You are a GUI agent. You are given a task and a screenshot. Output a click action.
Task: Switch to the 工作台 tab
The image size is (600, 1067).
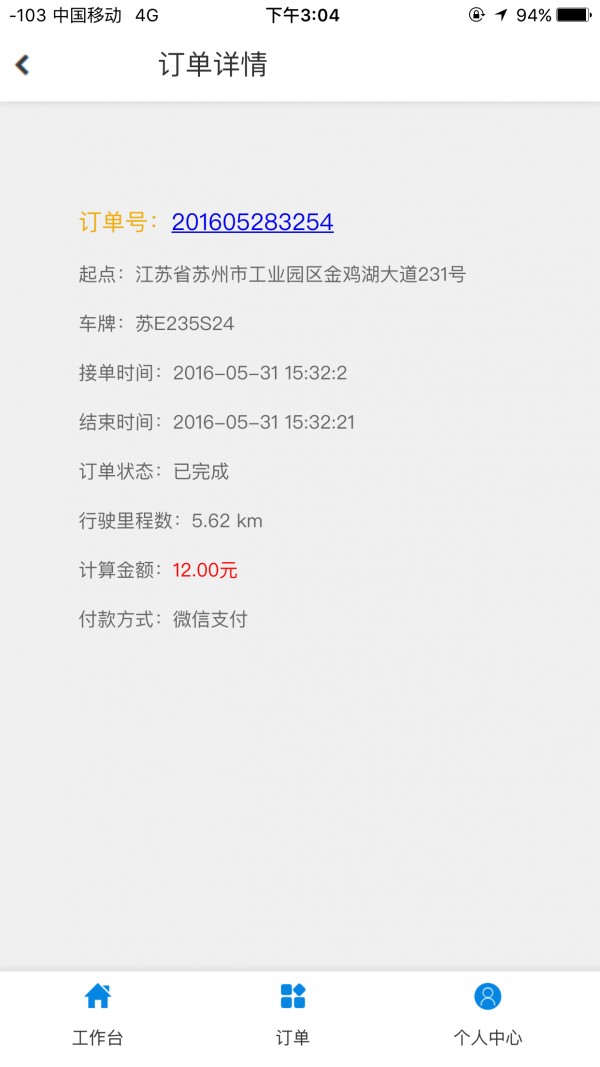click(x=97, y=1013)
